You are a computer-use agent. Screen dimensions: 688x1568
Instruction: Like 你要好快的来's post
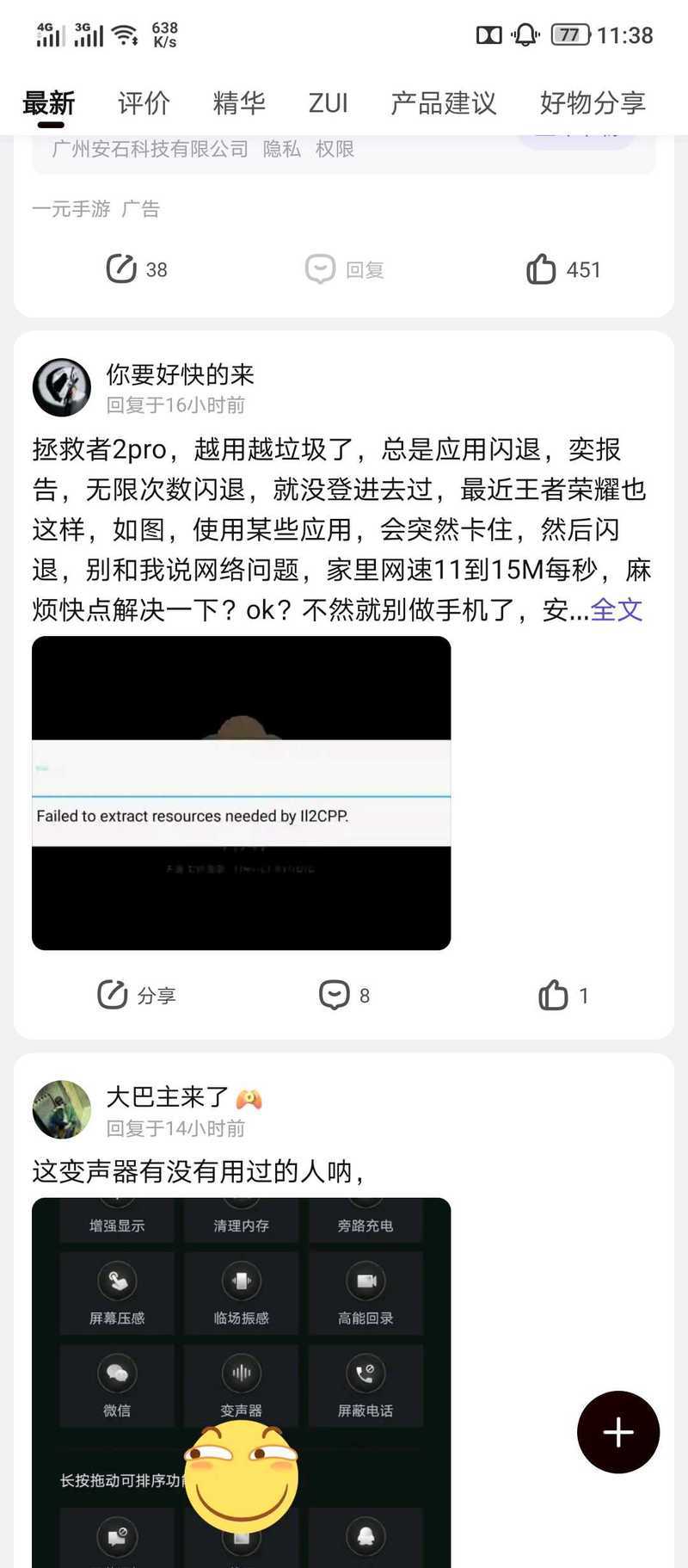click(x=563, y=995)
